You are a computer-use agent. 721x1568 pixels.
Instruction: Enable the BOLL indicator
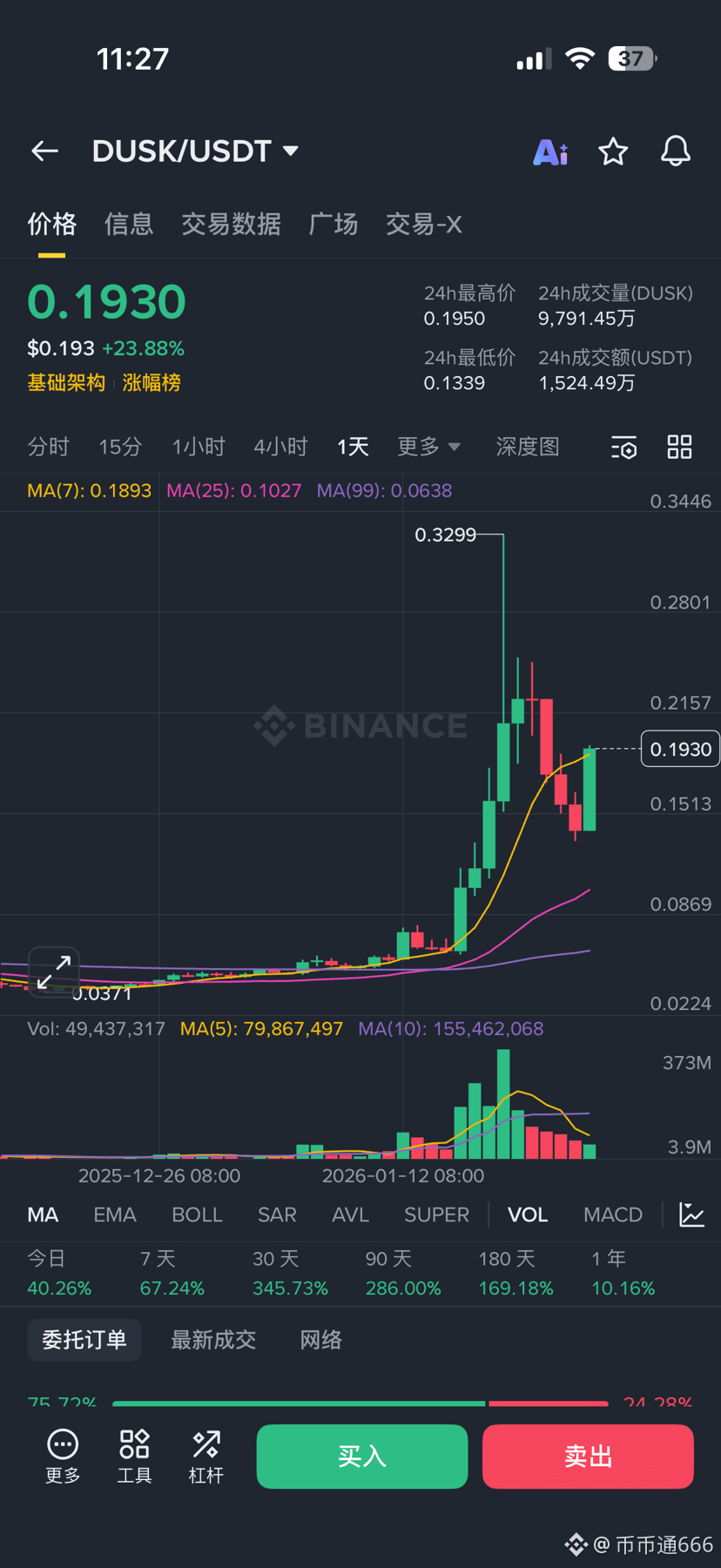click(197, 1215)
